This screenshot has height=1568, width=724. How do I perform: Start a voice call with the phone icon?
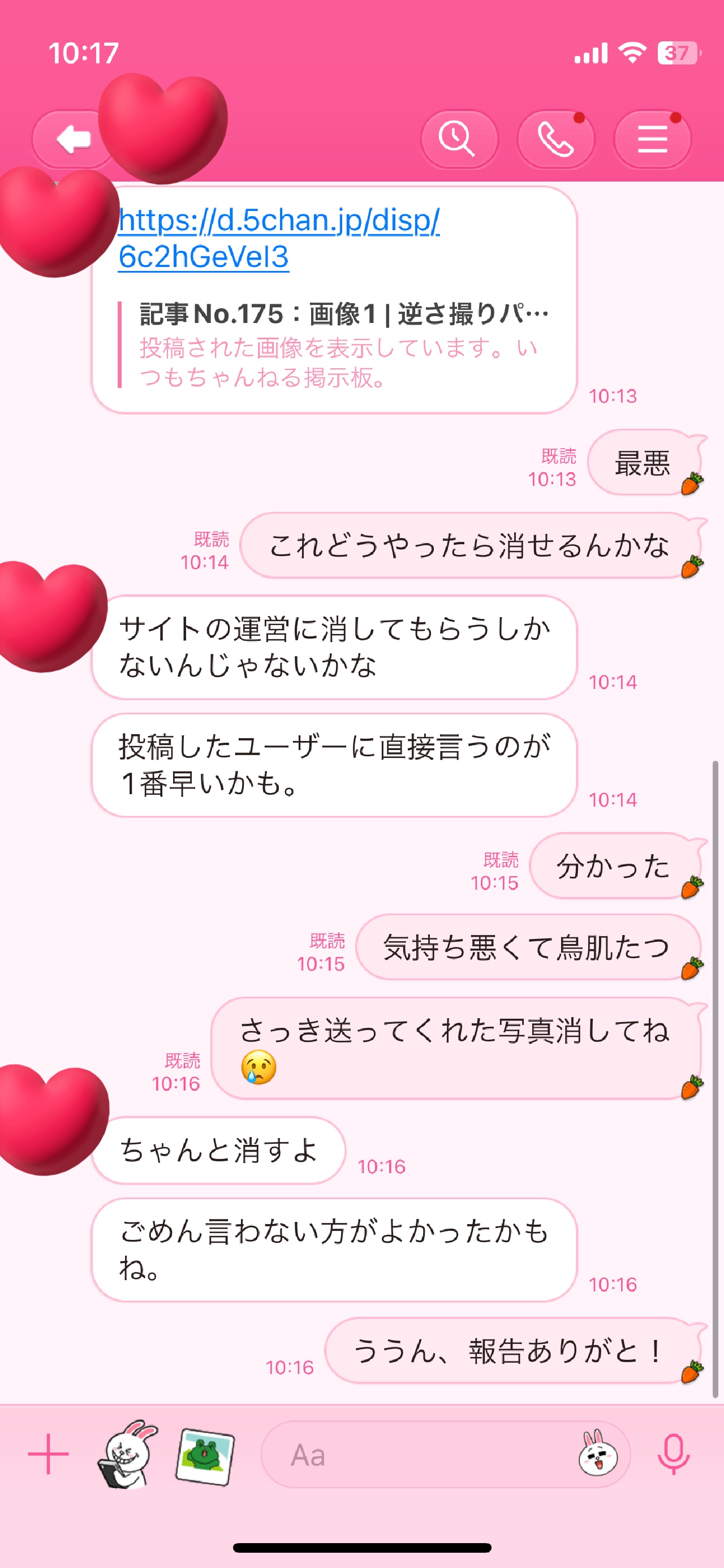[555, 139]
